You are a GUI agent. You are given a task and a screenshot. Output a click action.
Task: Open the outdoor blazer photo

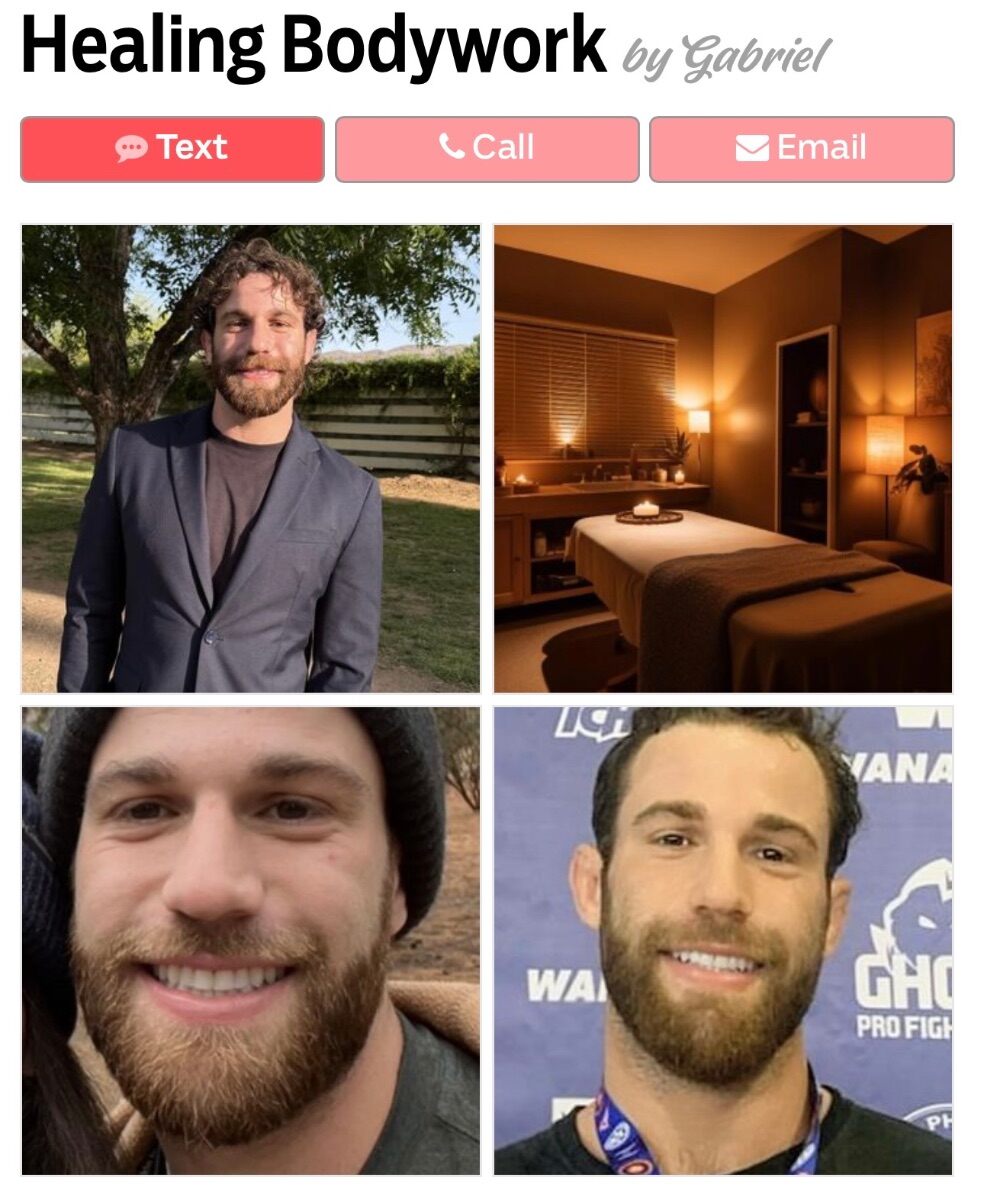(251, 459)
